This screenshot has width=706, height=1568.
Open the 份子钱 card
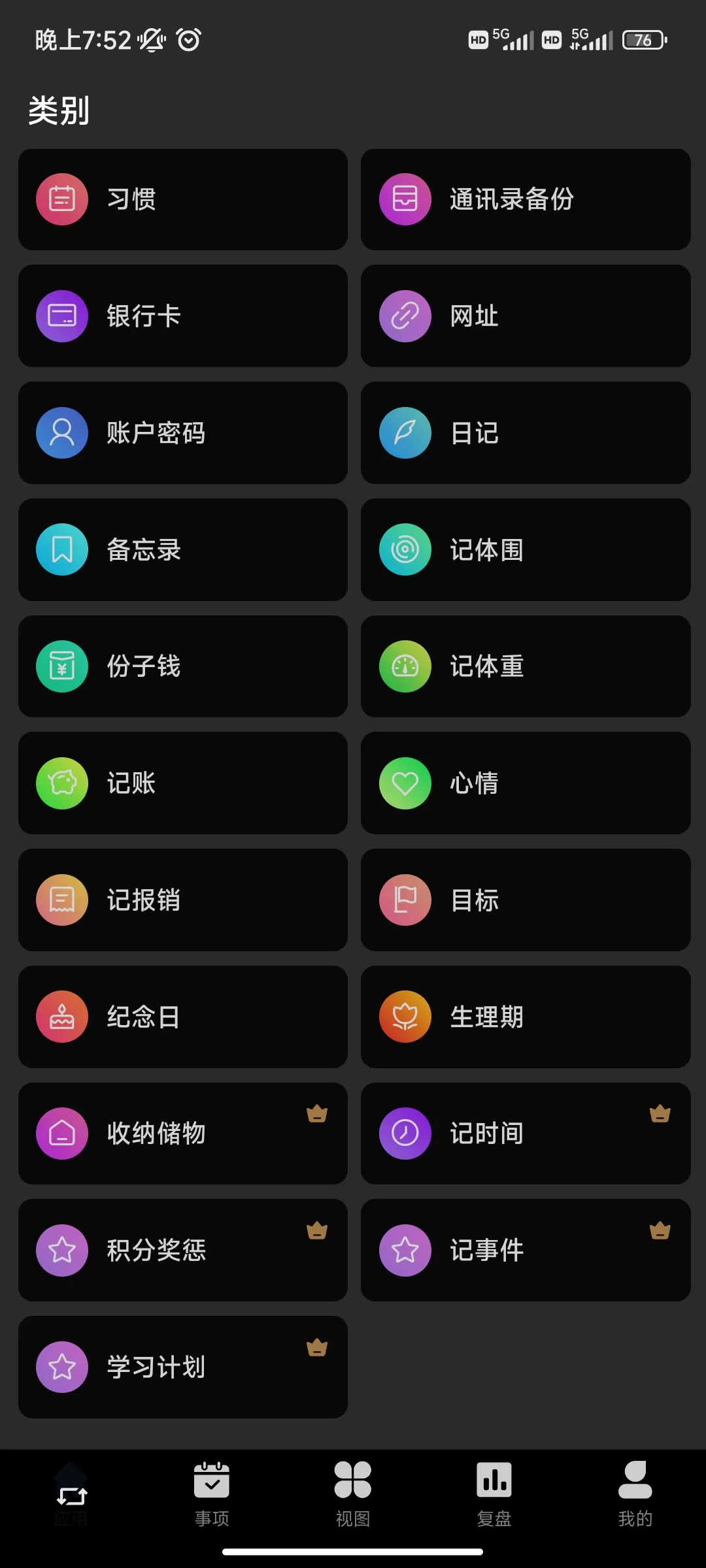point(183,666)
